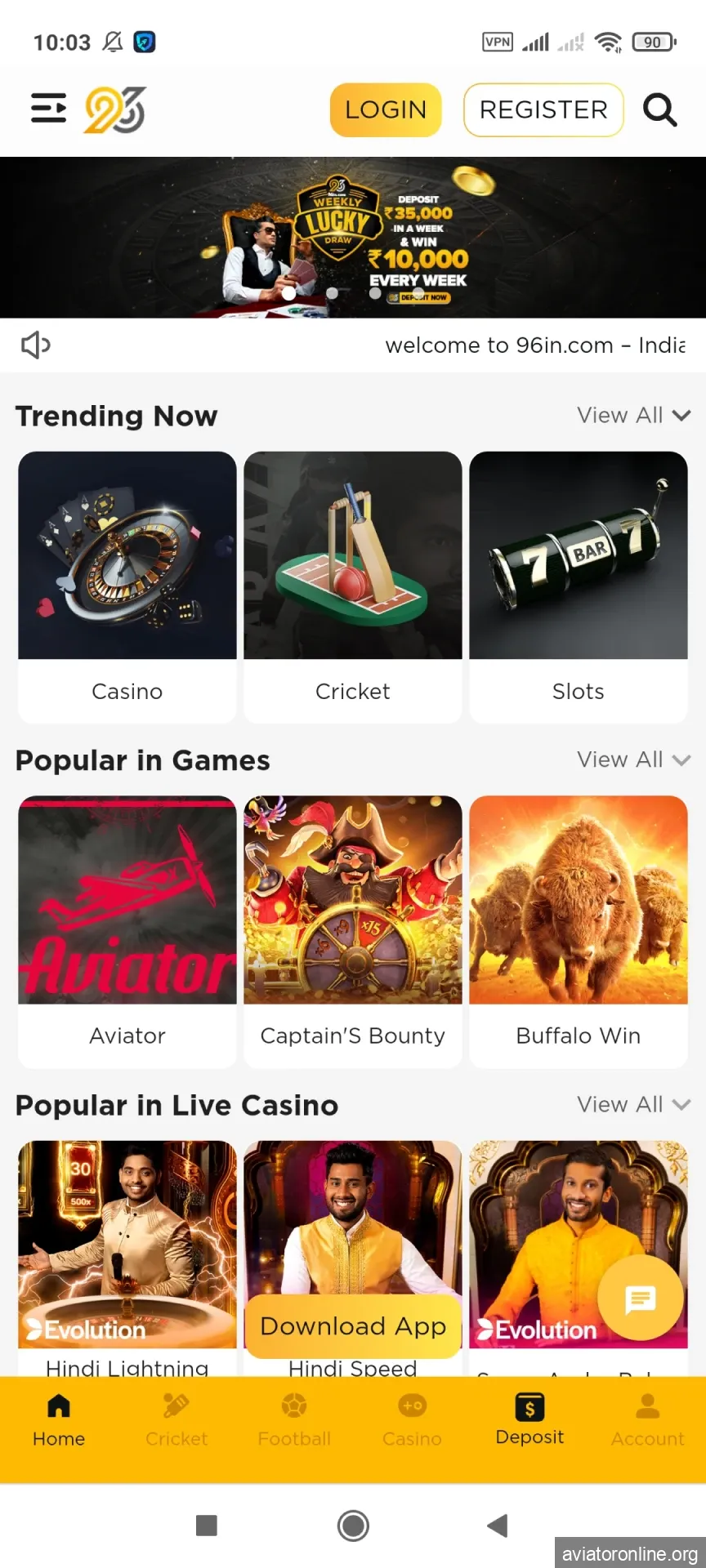Go to the Deposit tab
The width and height of the screenshot is (706, 1568).
click(x=529, y=1420)
